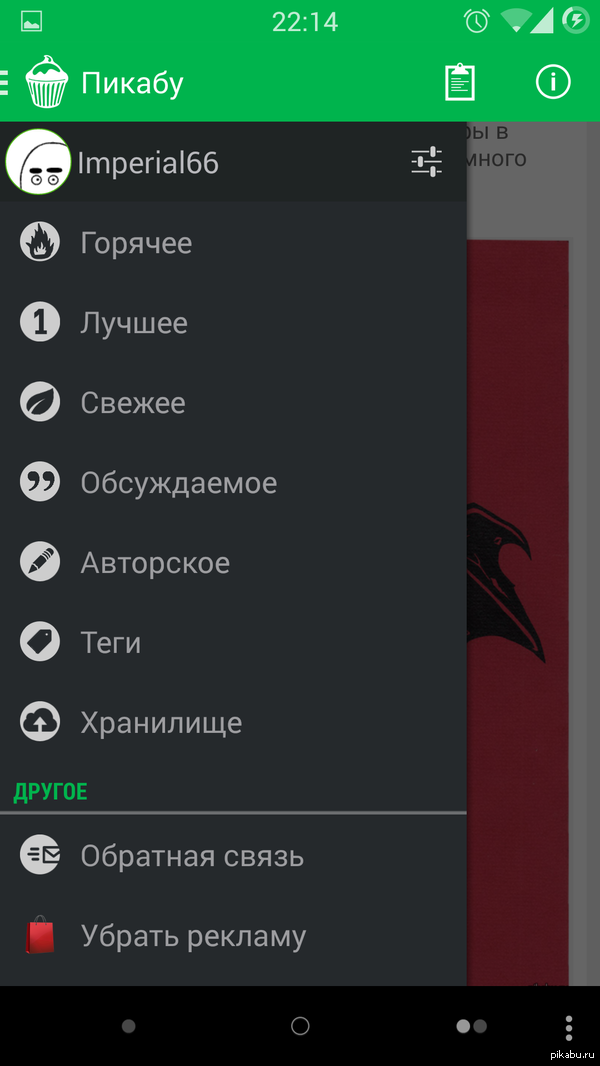600x1066 pixels.
Task: Choose Убрать рекламу to remove ads
Action: 193,937
